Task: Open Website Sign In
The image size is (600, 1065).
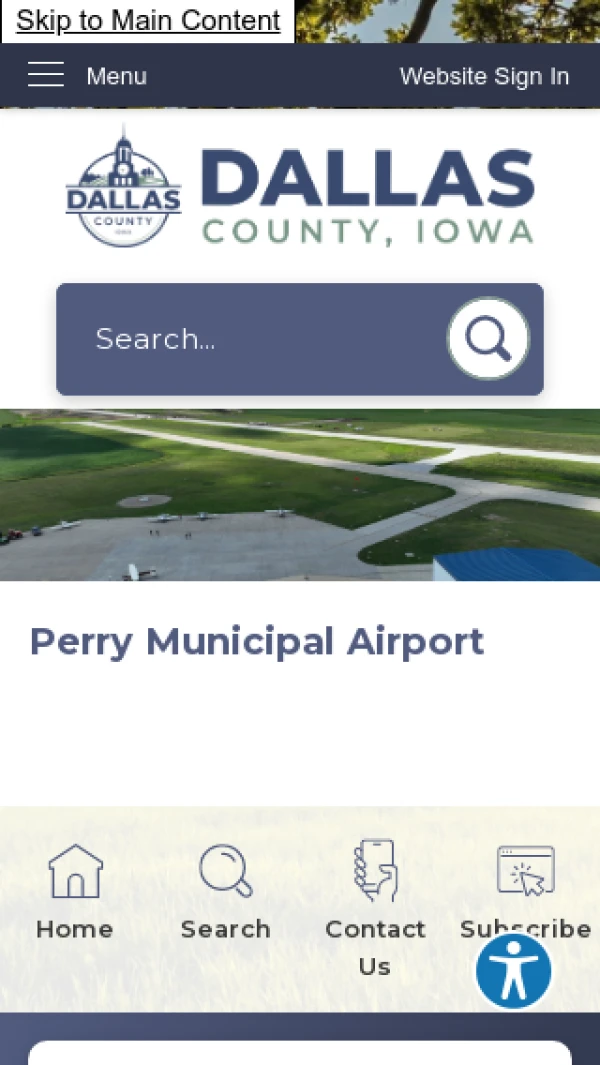Action: [484, 76]
